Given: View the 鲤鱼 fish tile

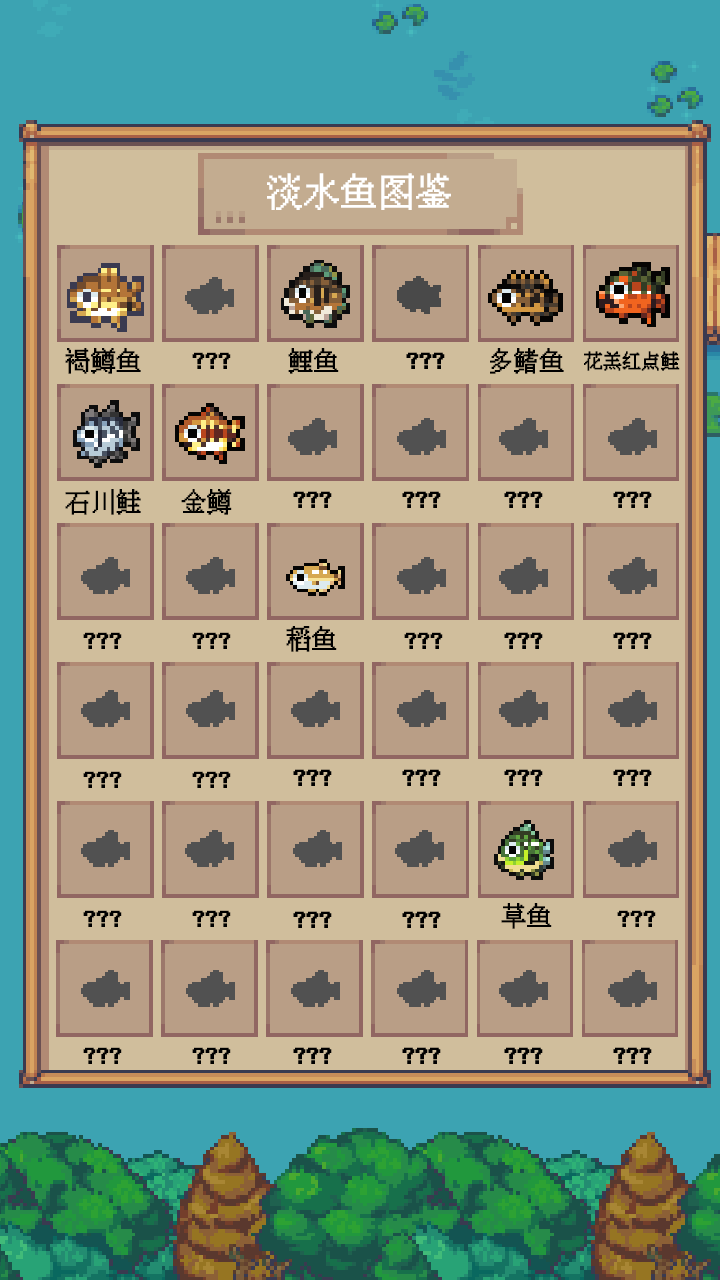Looking at the screenshot, I should 315,294.
